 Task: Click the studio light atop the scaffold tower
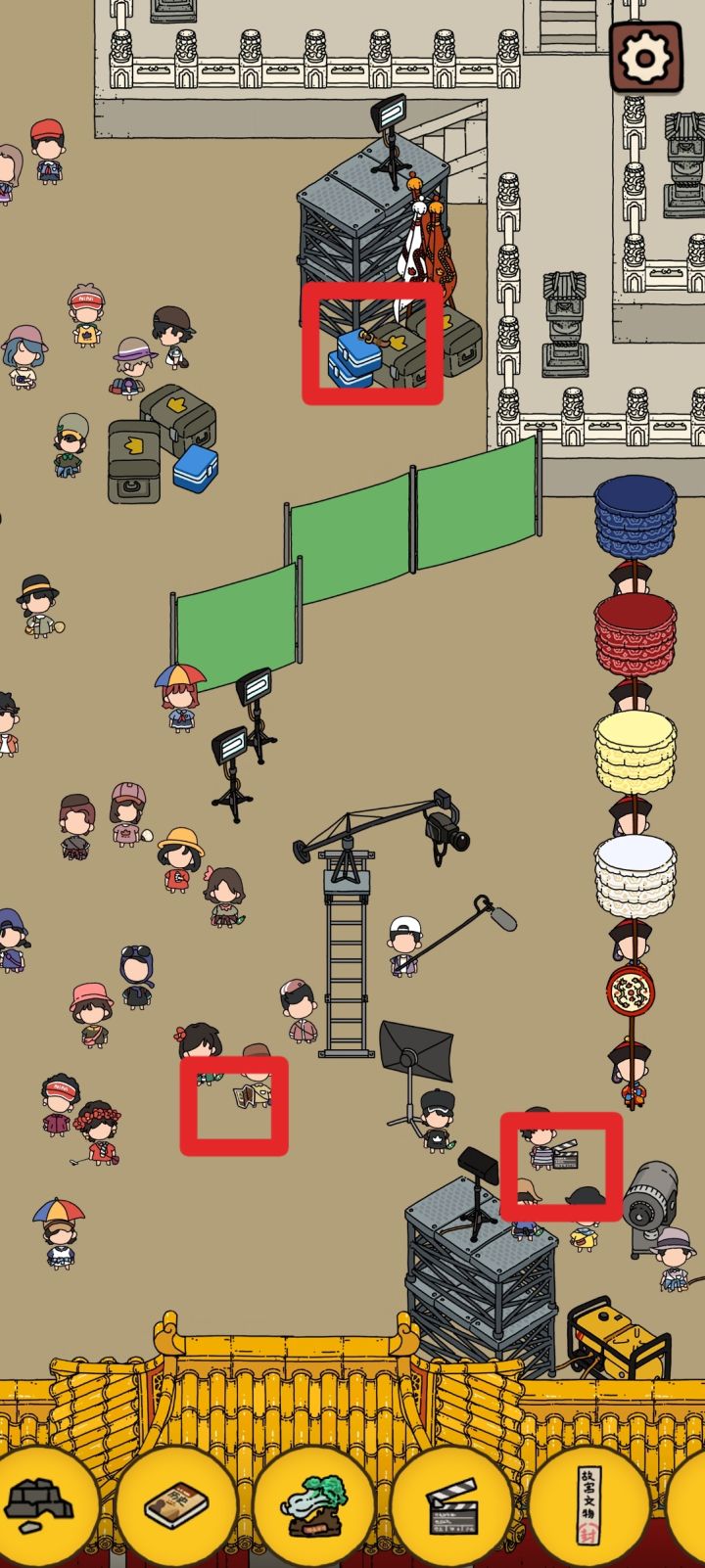[389, 113]
